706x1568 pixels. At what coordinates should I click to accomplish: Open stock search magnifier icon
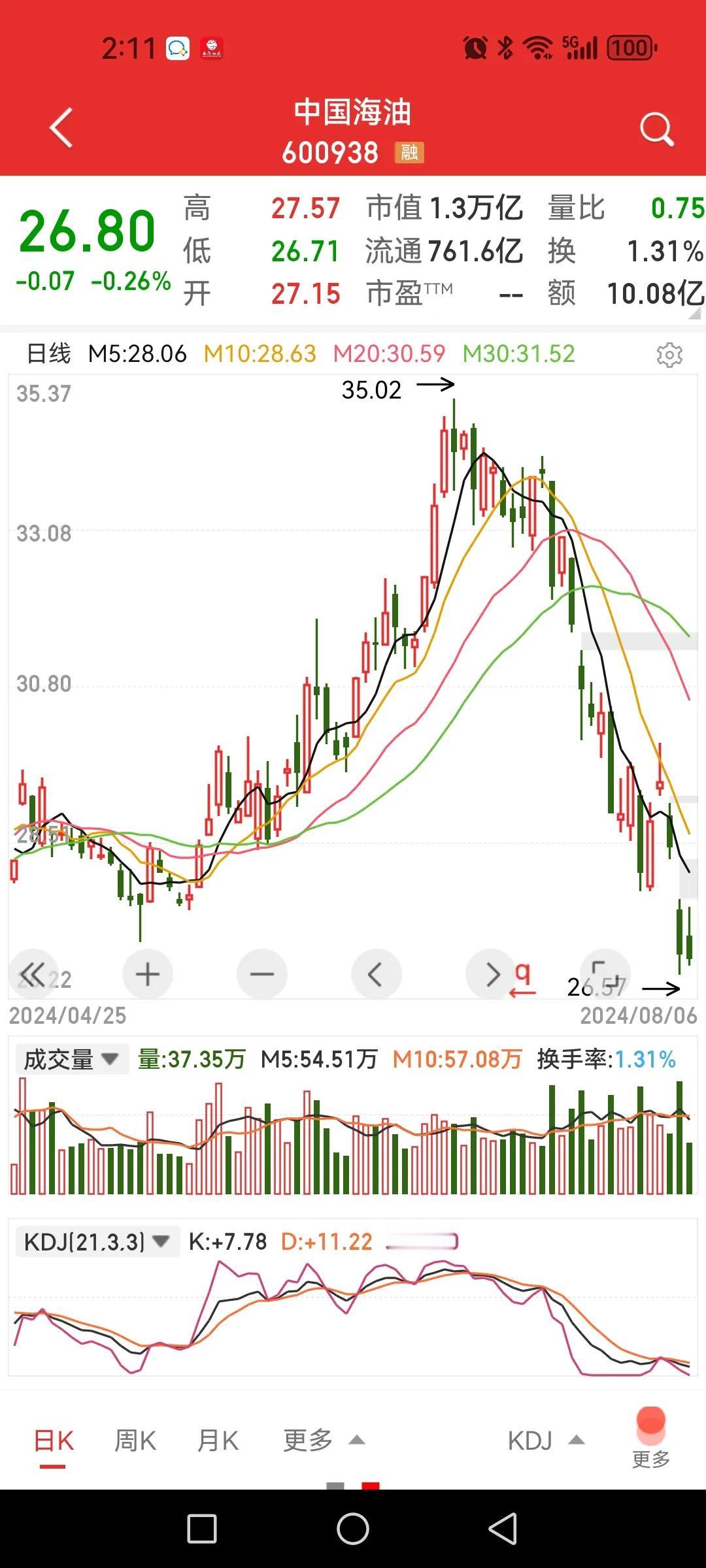click(x=656, y=129)
